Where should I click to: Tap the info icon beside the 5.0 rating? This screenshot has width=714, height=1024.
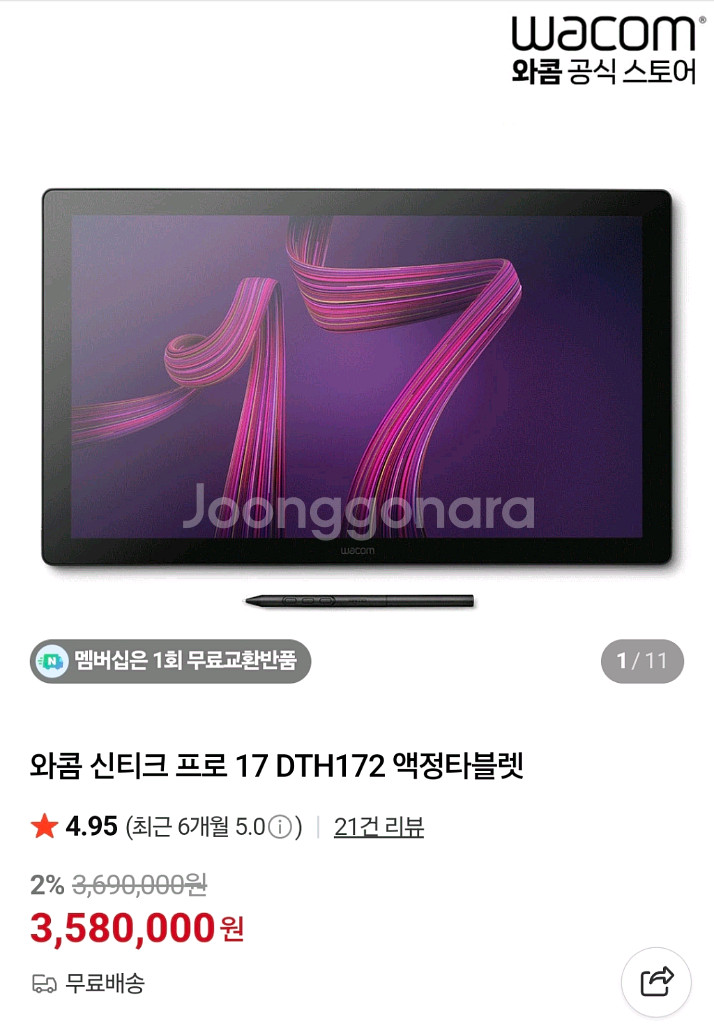[x=280, y=827]
